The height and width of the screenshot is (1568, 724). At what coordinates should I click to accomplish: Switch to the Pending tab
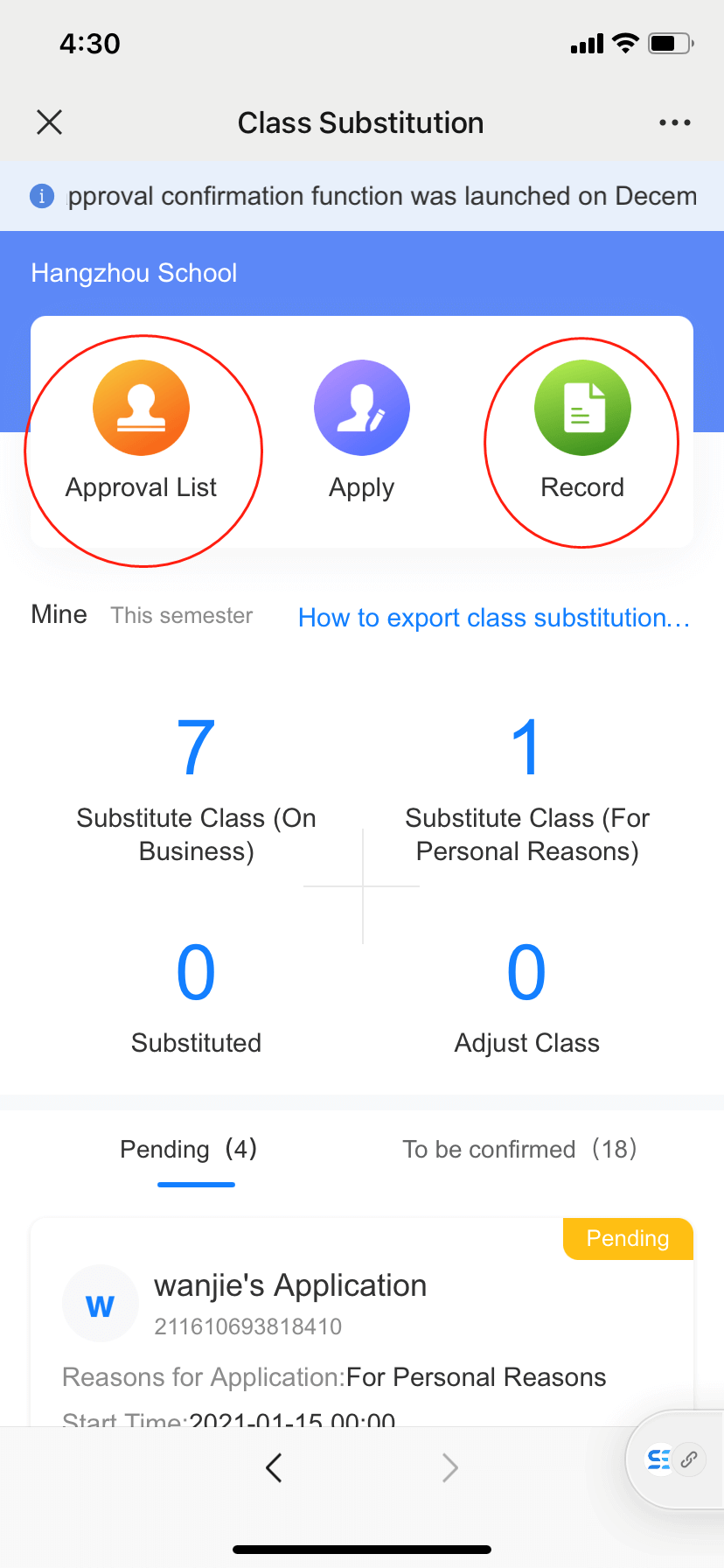189,1150
